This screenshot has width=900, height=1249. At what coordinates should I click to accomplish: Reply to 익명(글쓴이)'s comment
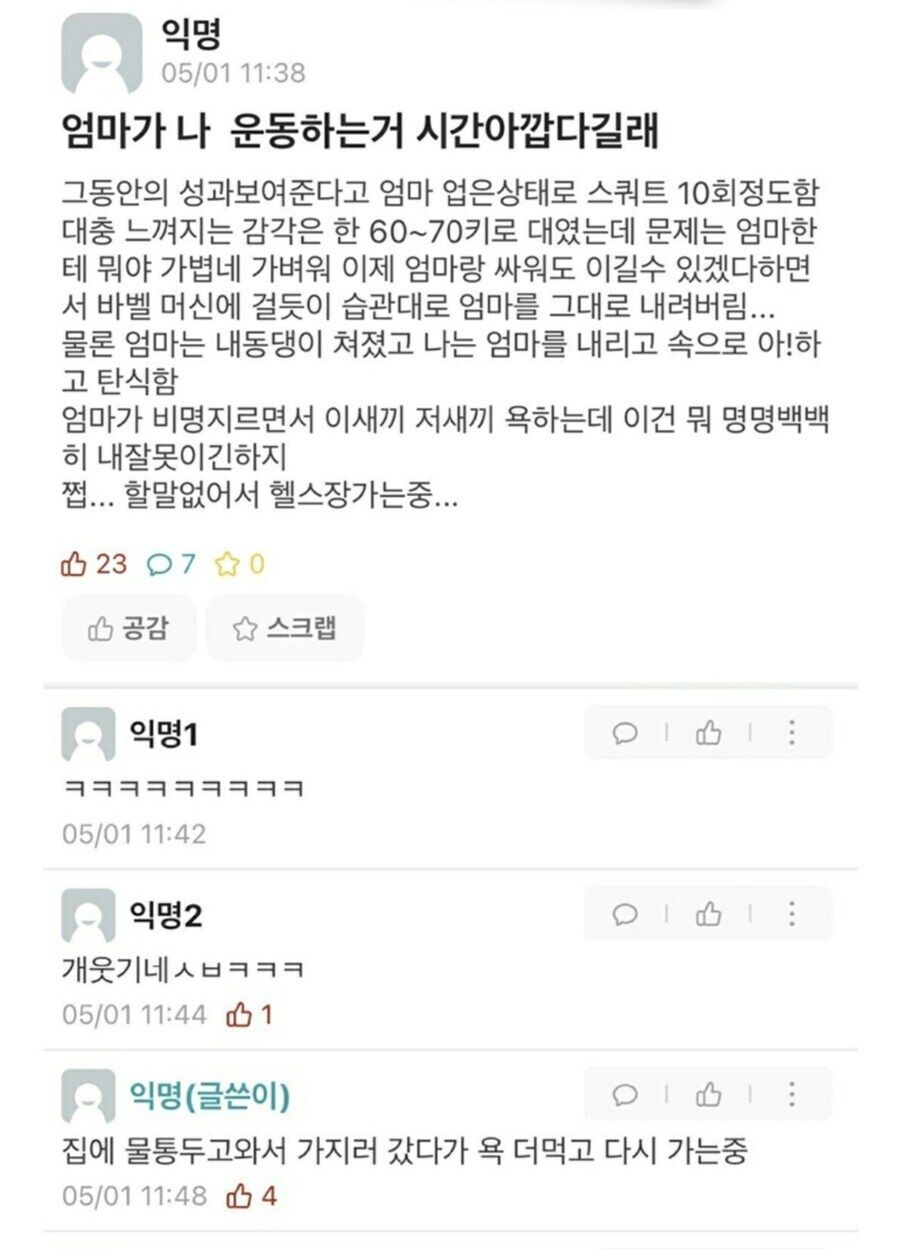pyautogui.click(x=625, y=1094)
